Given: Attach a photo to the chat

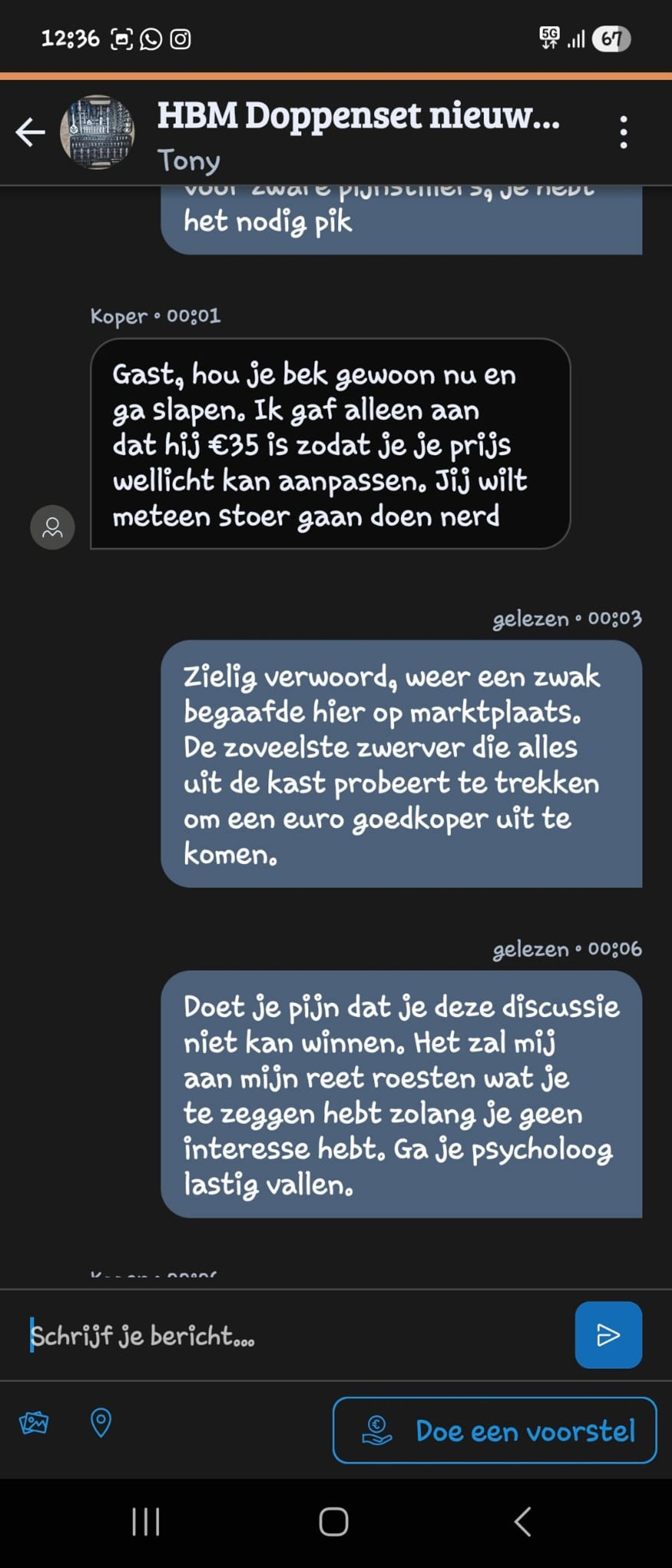Looking at the screenshot, I should point(34,1423).
